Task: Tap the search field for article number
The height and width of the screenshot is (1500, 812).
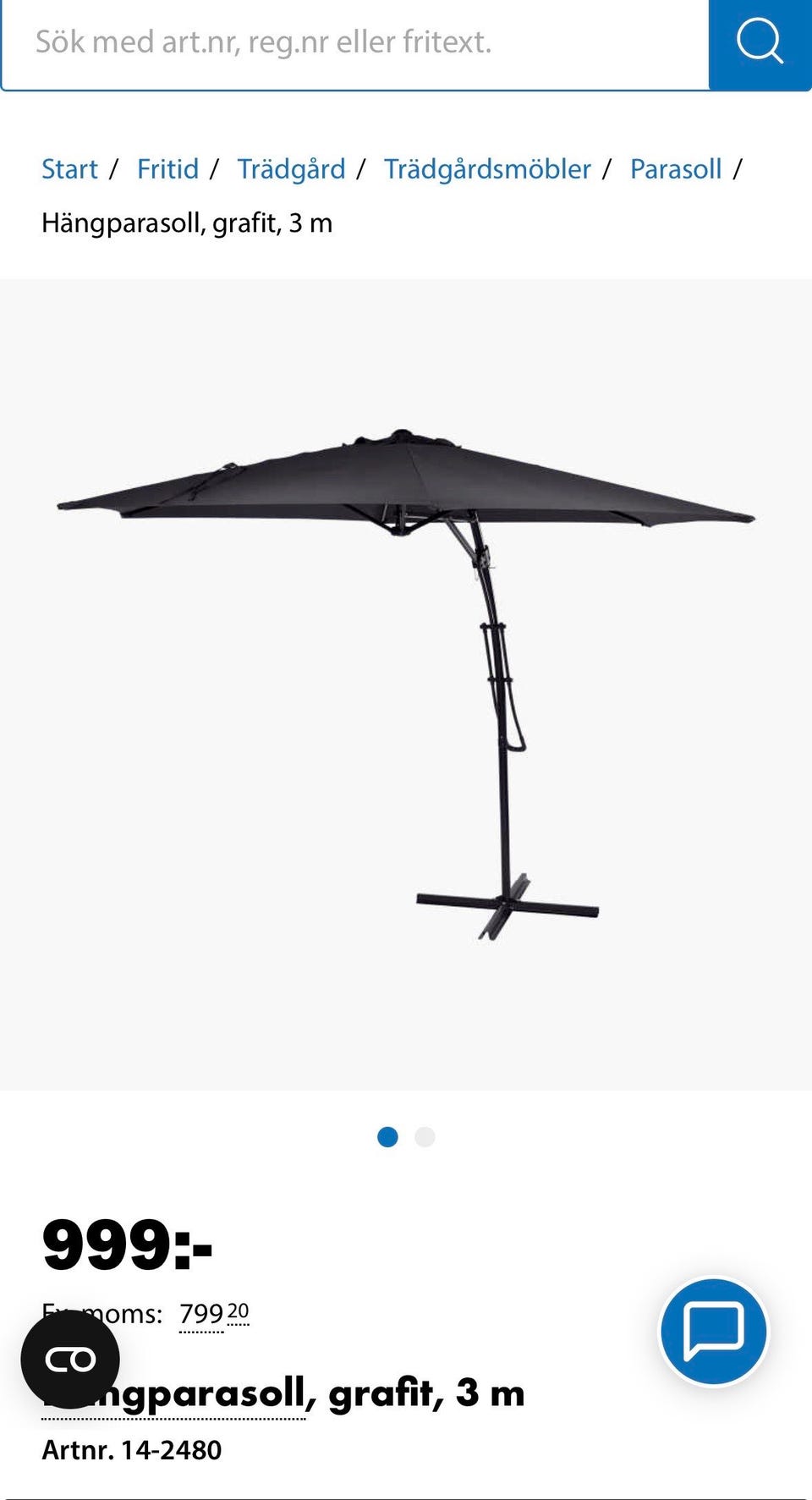Action: (355, 43)
